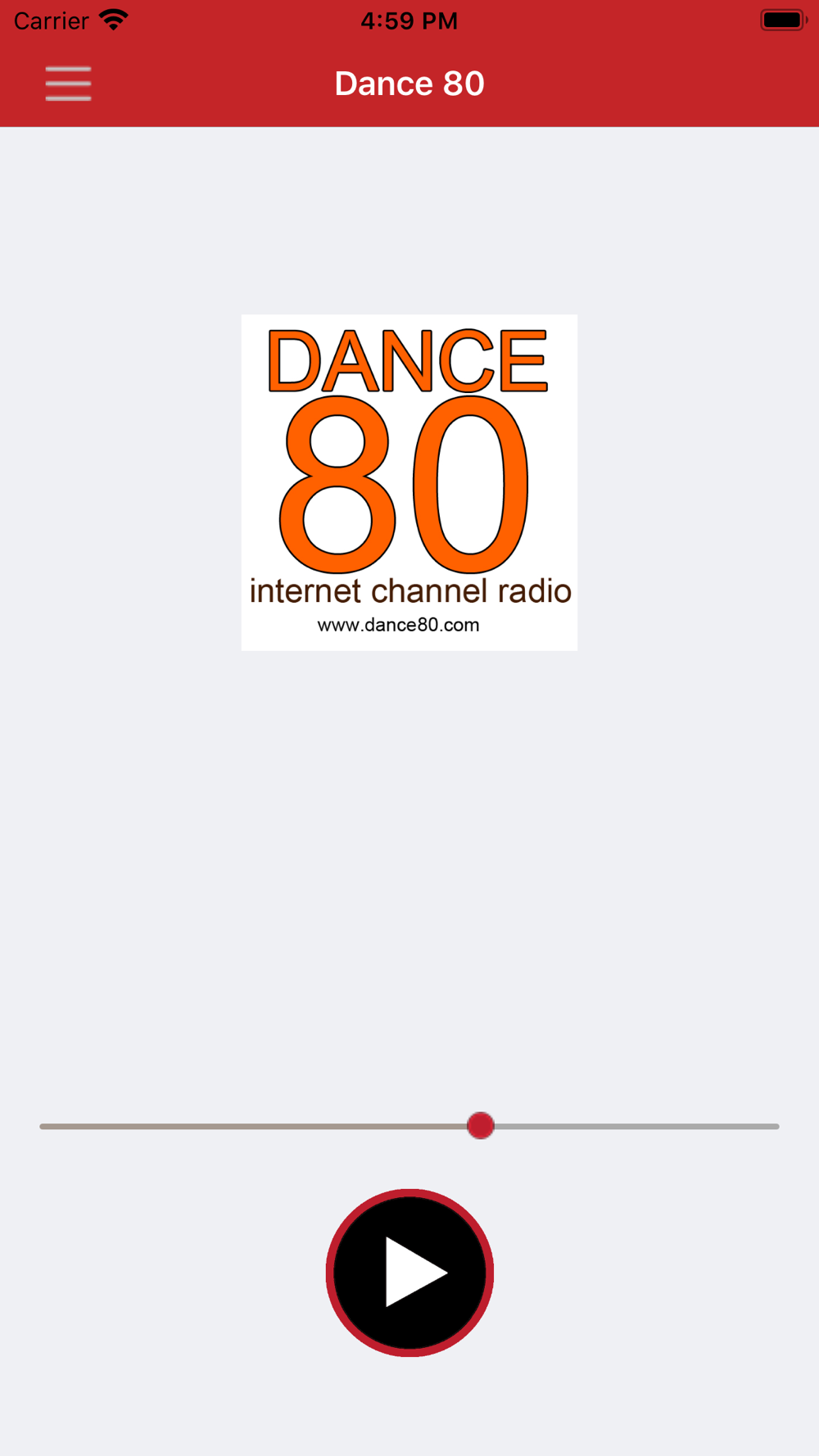Viewport: 819px width, 1456px height.
Task: Open the hamburger drawer menu
Action: click(68, 84)
